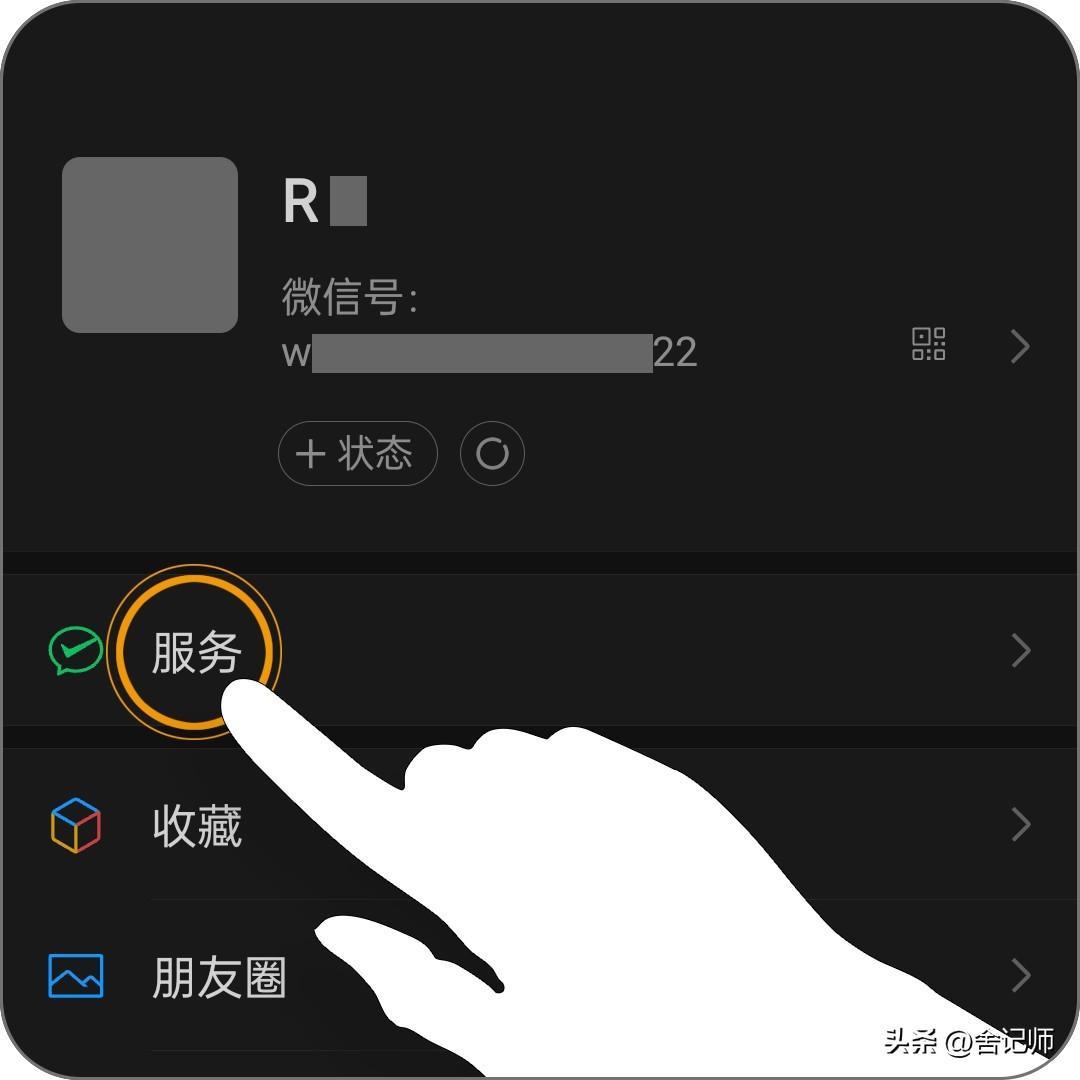Tap the circular icon beside 状态
This screenshot has height=1080, width=1080.
click(492, 454)
